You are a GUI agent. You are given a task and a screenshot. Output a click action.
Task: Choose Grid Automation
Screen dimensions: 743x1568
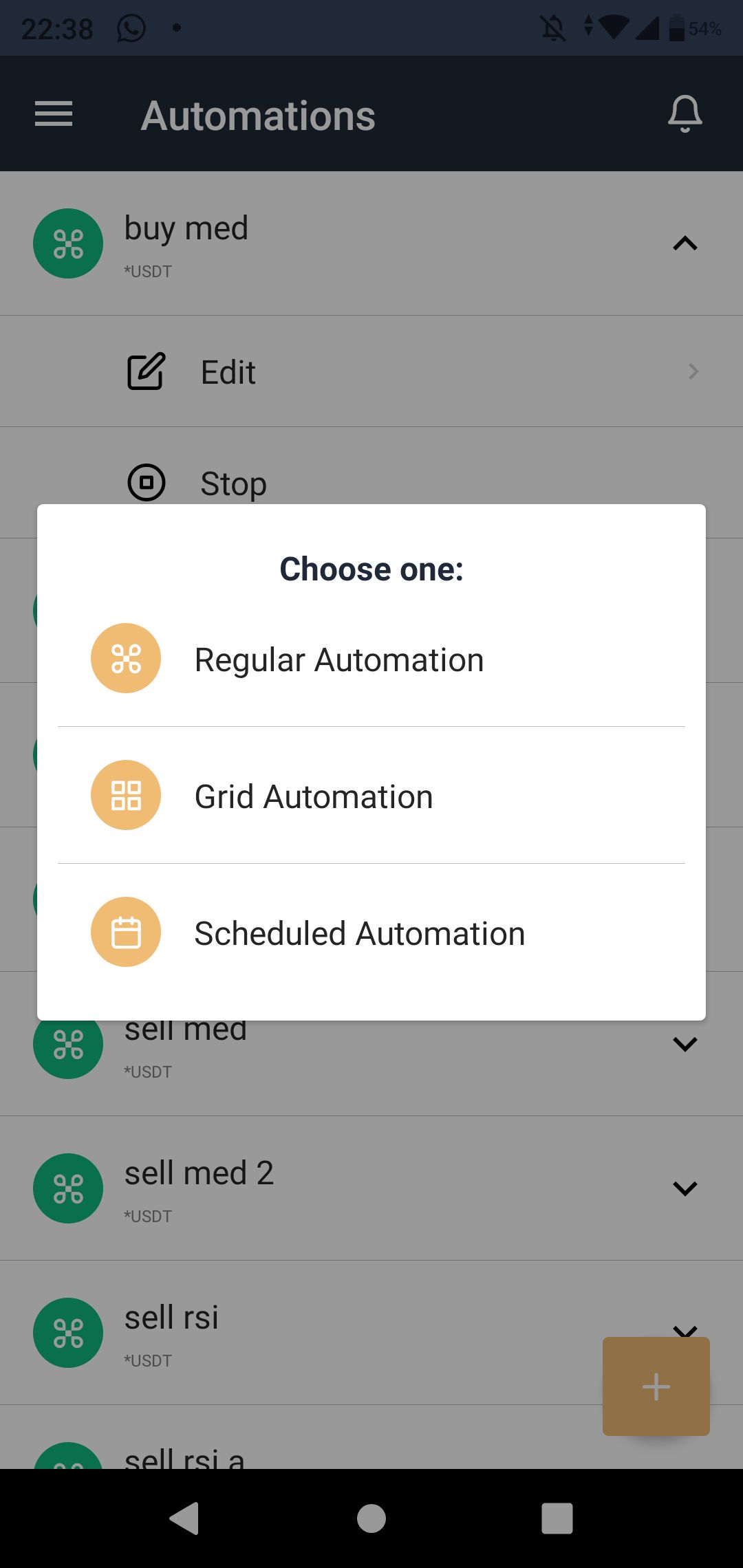371,795
